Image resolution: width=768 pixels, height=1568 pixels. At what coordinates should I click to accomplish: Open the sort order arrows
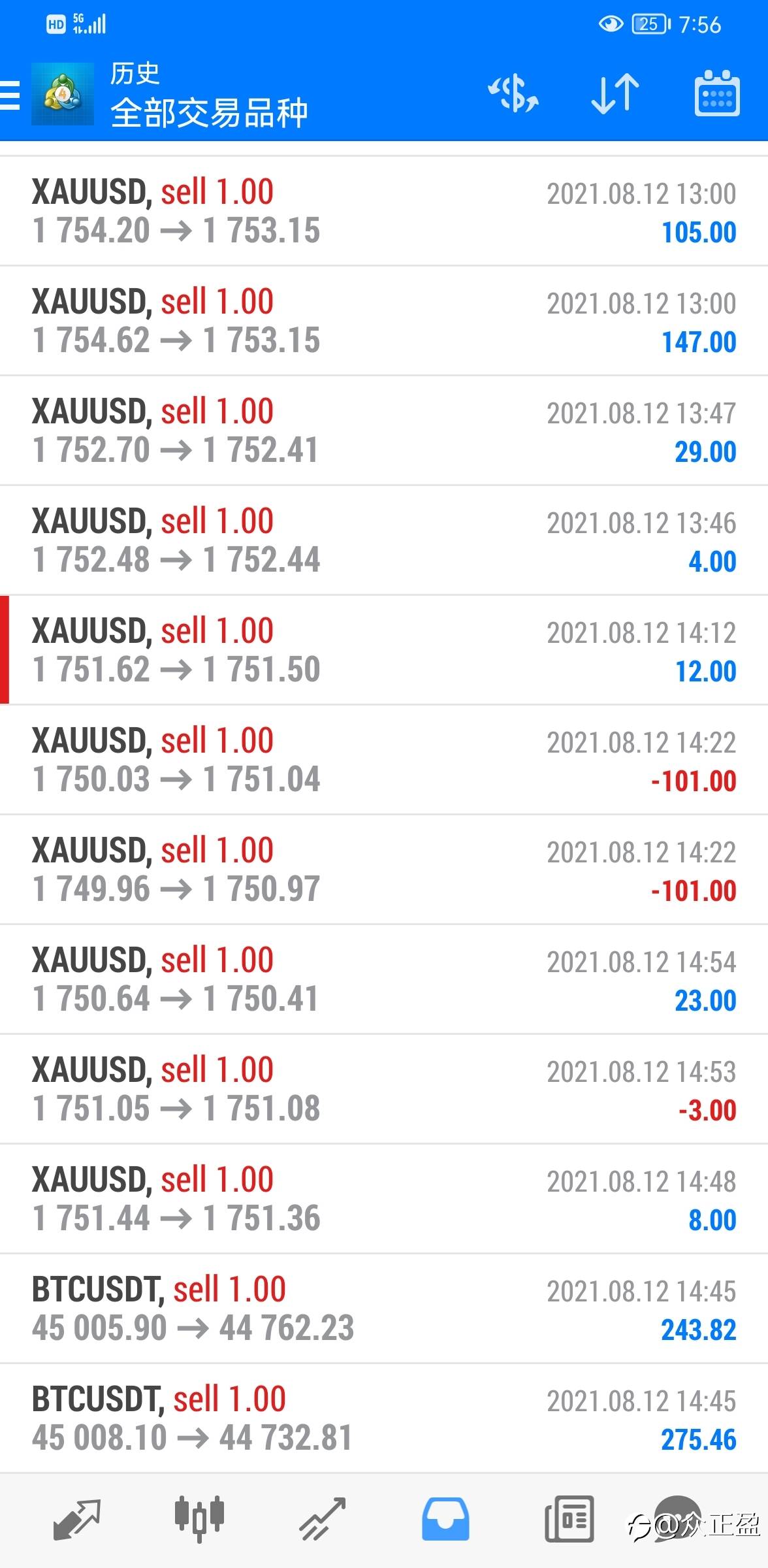tap(615, 93)
